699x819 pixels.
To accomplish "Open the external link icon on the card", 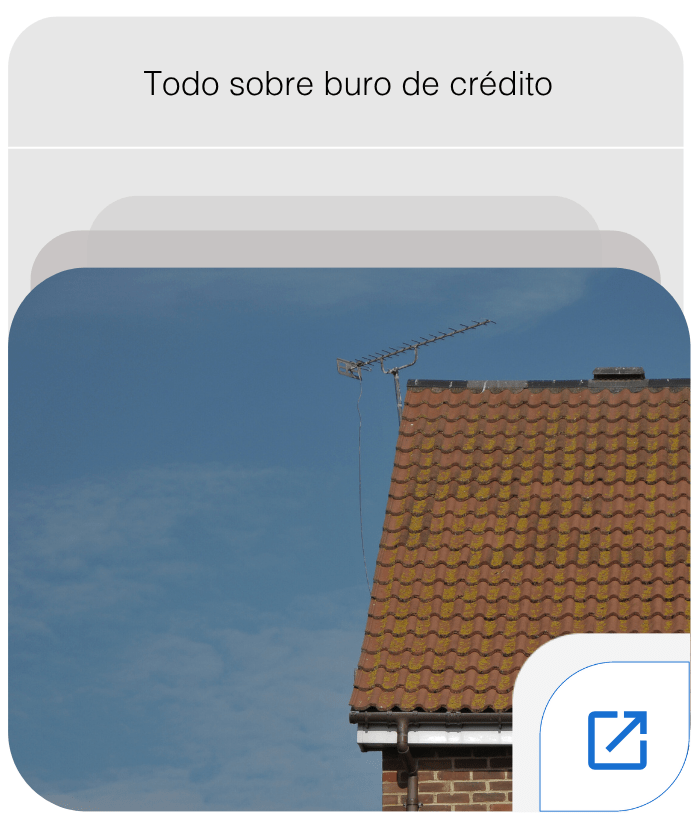I will [617, 739].
